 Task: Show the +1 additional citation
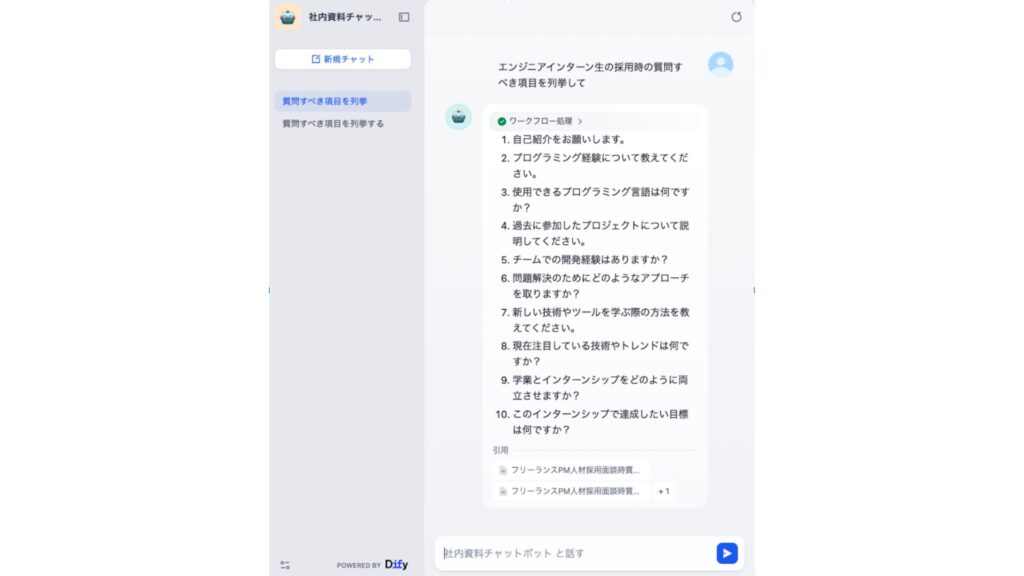pyautogui.click(x=663, y=491)
